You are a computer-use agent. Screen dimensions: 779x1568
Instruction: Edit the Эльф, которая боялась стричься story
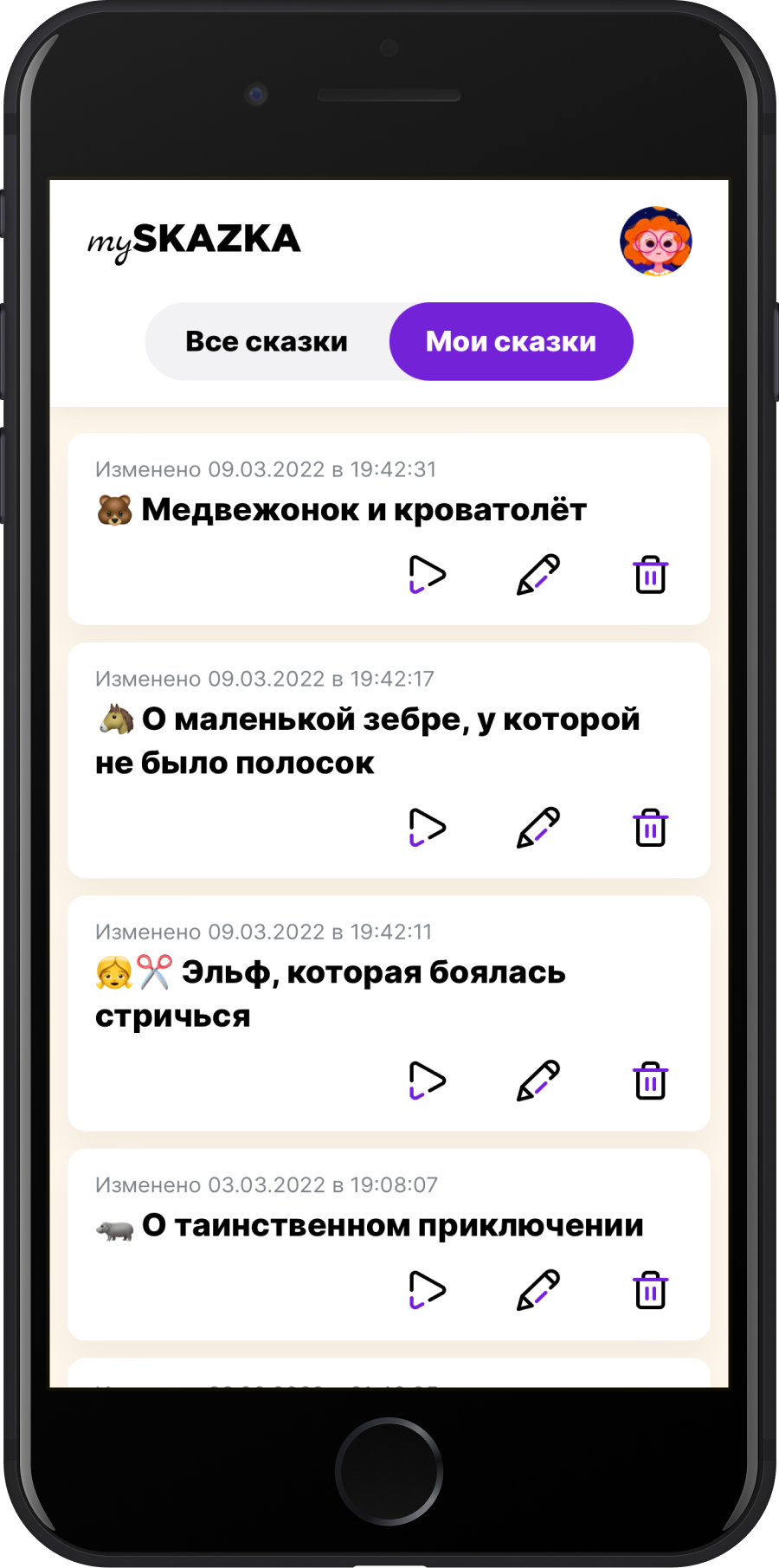pyautogui.click(x=538, y=1081)
